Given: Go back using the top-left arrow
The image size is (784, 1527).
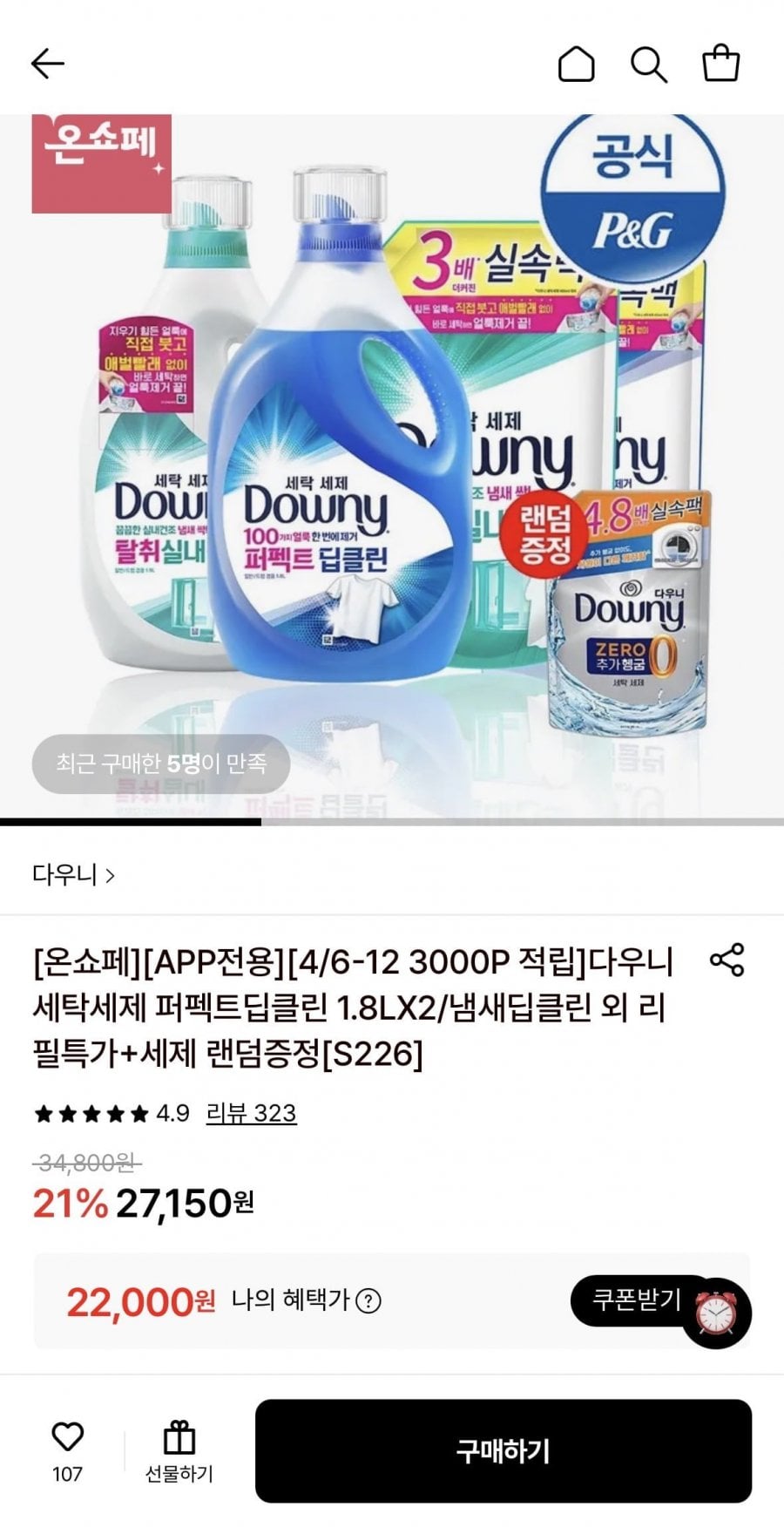Looking at the screenshot, I should pyautogui.click(x=48, y=64).
